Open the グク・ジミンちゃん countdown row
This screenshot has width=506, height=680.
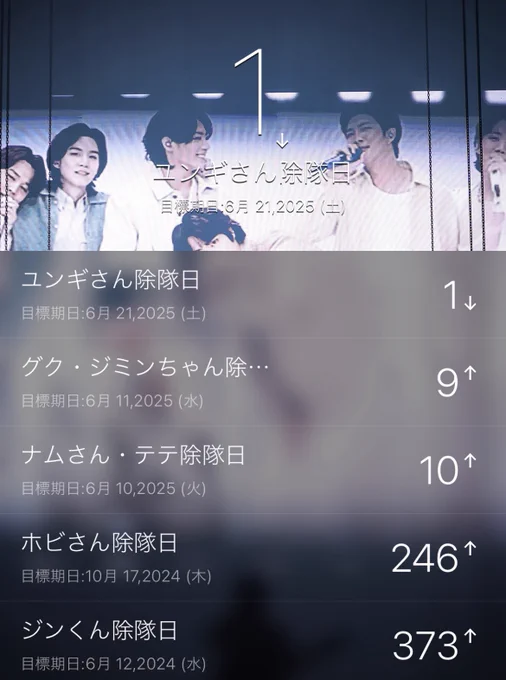click(253, 382)
